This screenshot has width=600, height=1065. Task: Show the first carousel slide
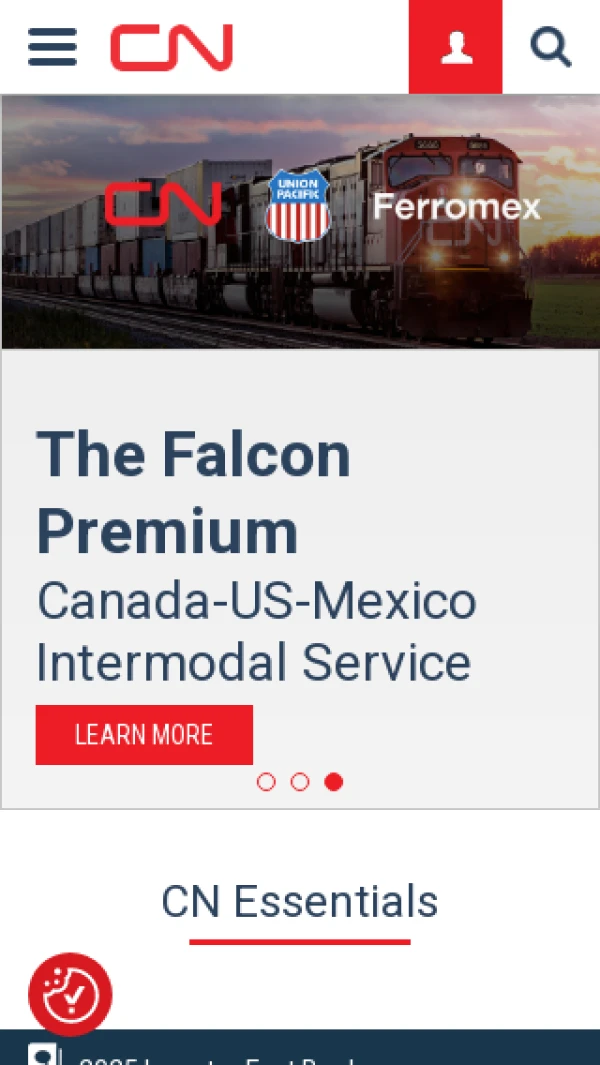pos(266,782)
